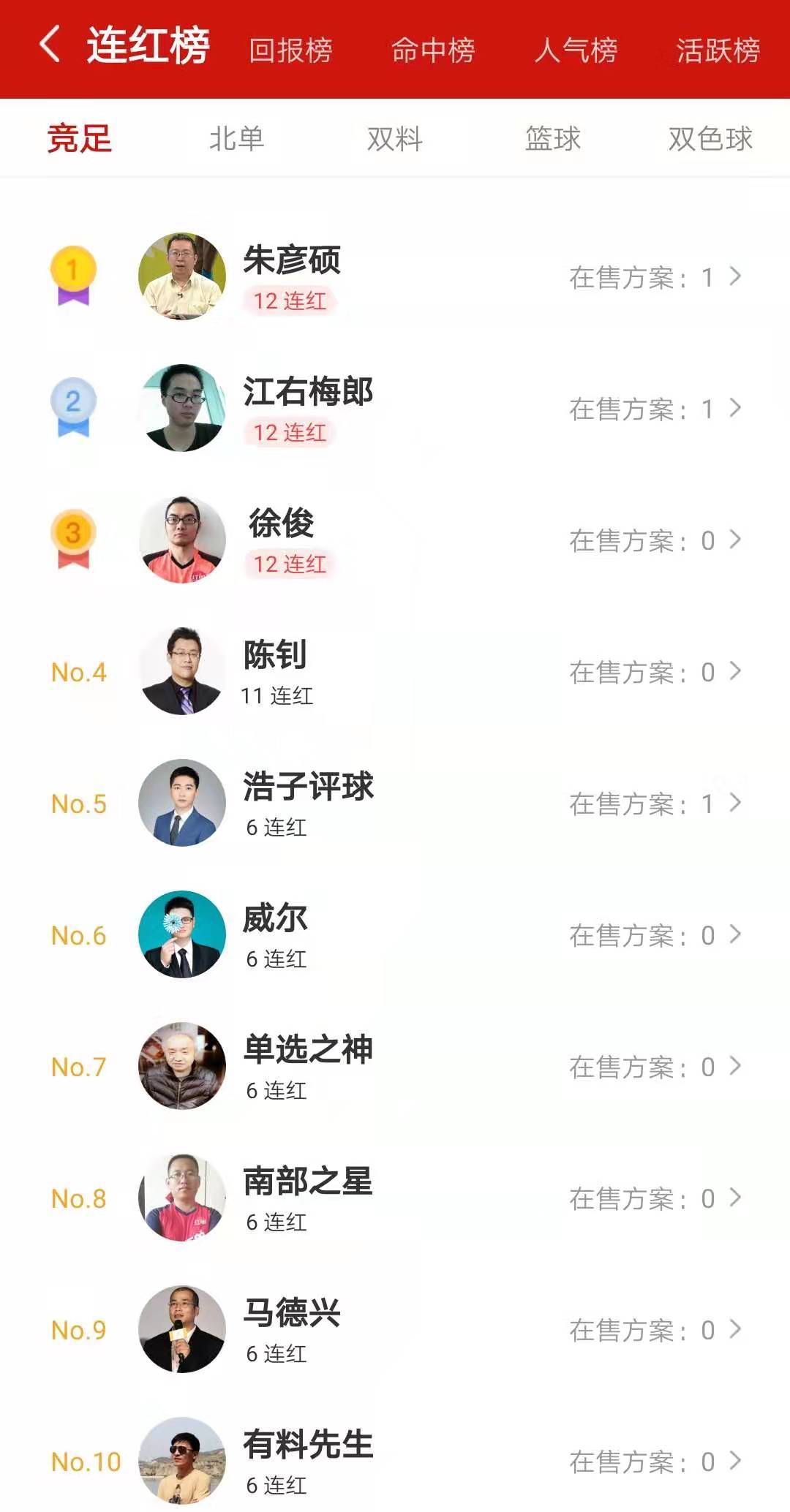View 徐俊's ranking entry
Viewport: 790px width, 1512px height.
pyautogui.click(x=395, y=540)
